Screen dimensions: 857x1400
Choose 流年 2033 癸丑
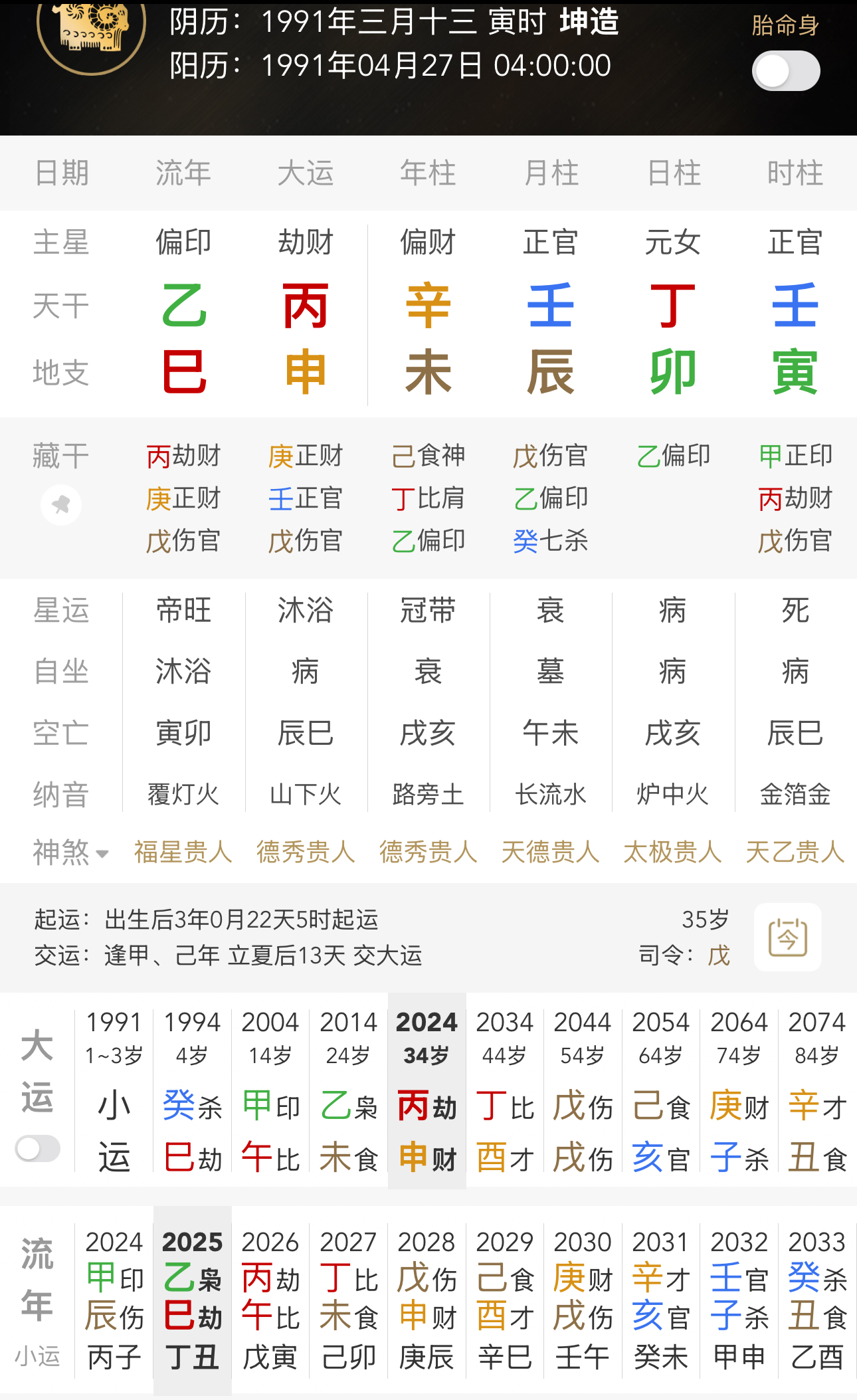click(x=817, y=1296)
